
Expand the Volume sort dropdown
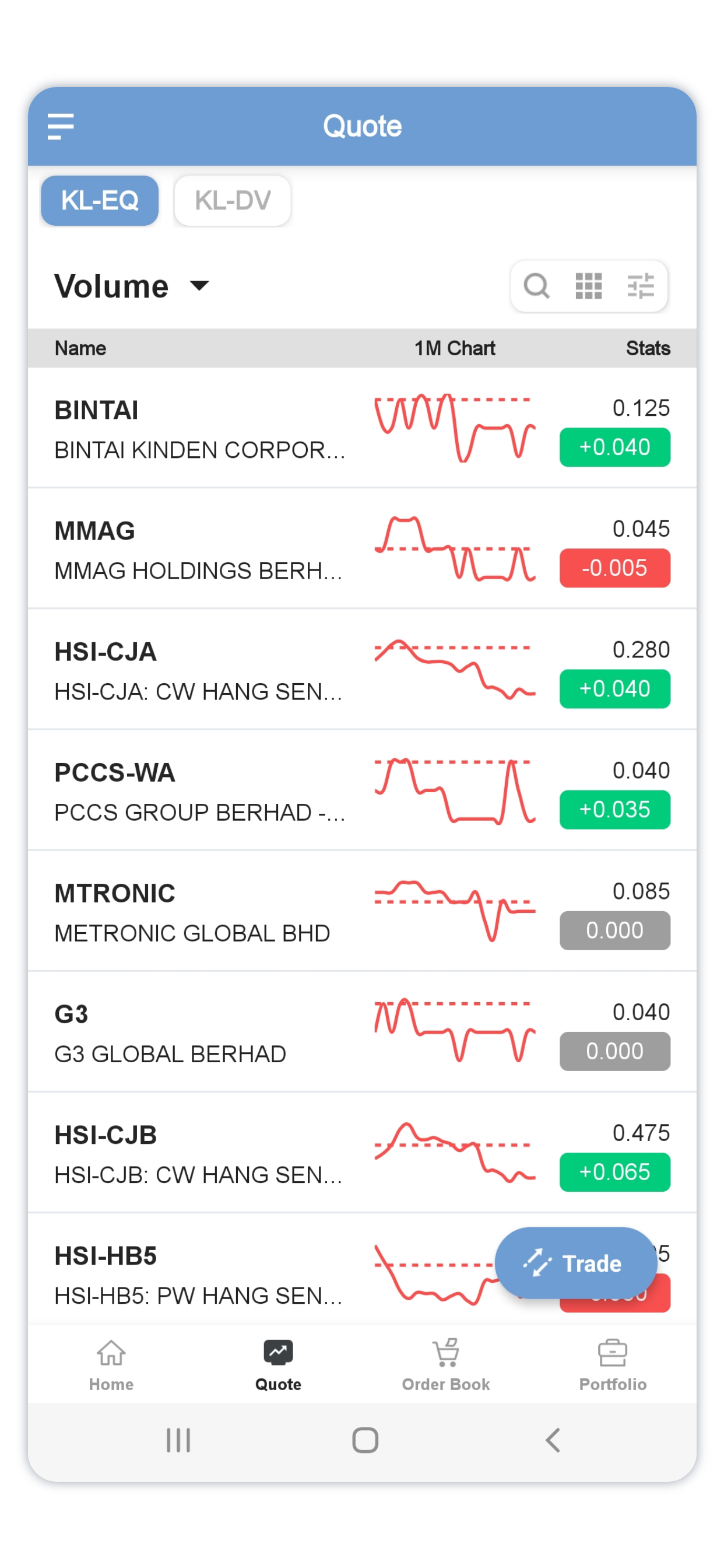pyautogui.click(x=132, y=286)
